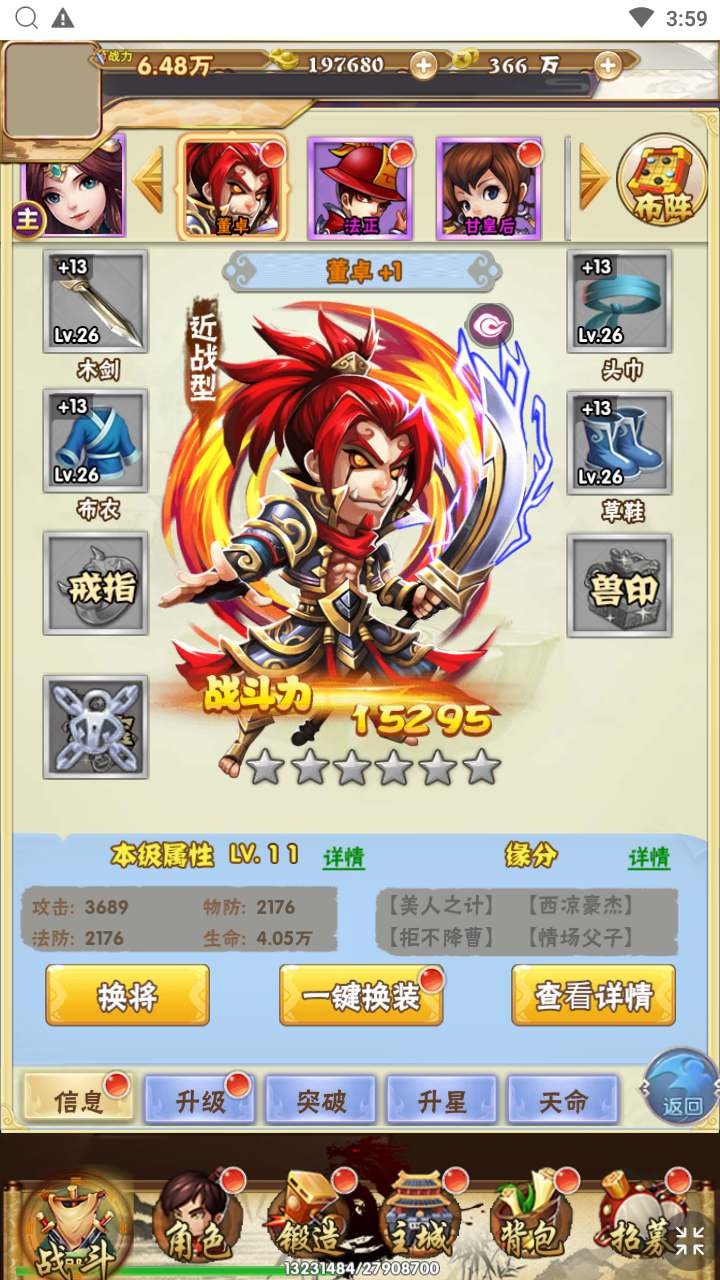This screenshot has height=1280, width=720.
Task: Open the 头巾 equipment slot
Action: 620,301
